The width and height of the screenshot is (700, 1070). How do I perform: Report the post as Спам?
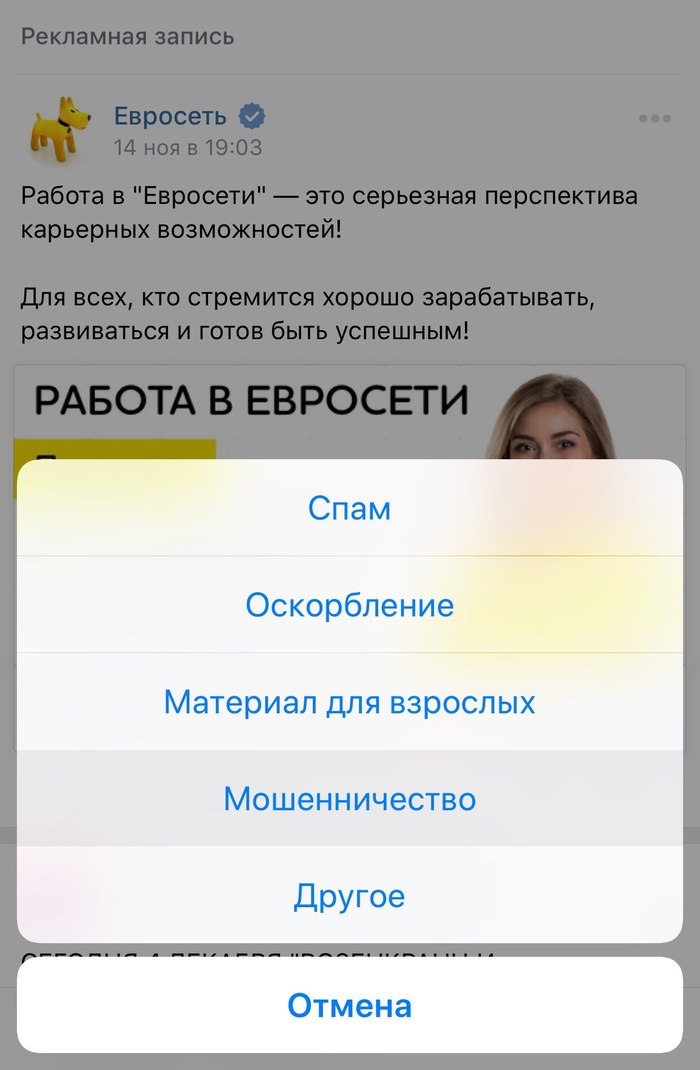pyautogui.click(x=349, y=508)
